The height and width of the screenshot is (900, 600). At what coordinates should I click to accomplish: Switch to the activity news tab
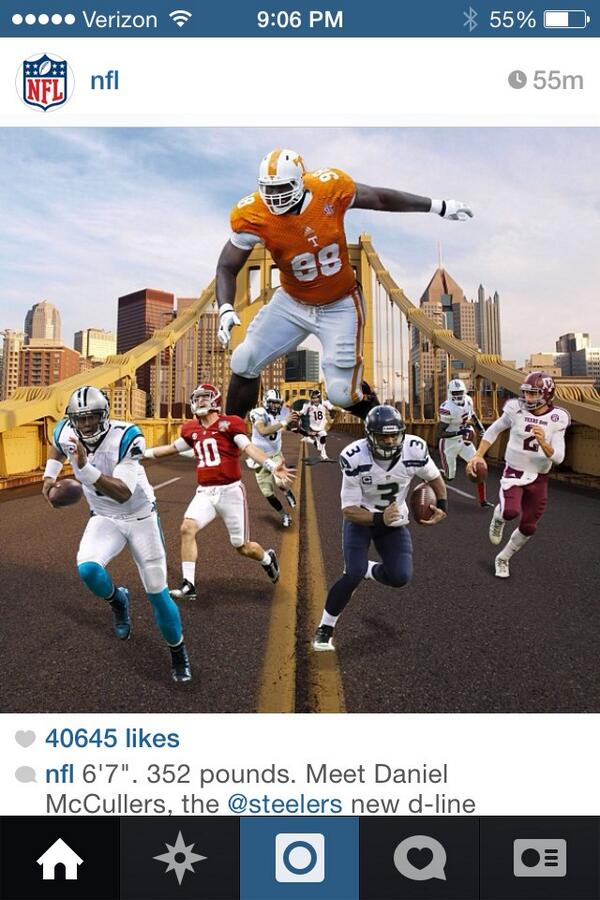(420, 858)
